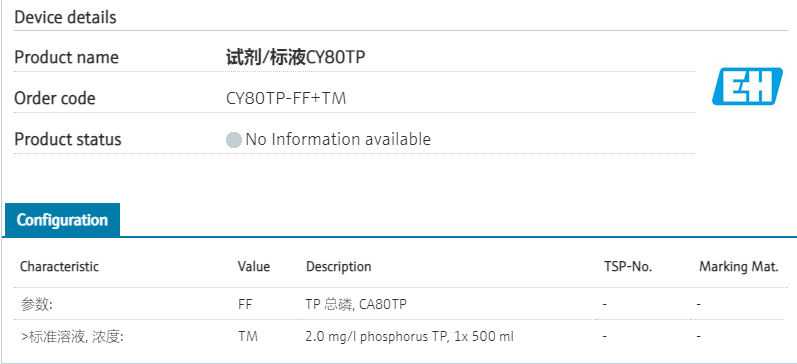Select the Configuration tab
Image resolution: width=797 pixels, height=364 pixels.
[63, 220]
